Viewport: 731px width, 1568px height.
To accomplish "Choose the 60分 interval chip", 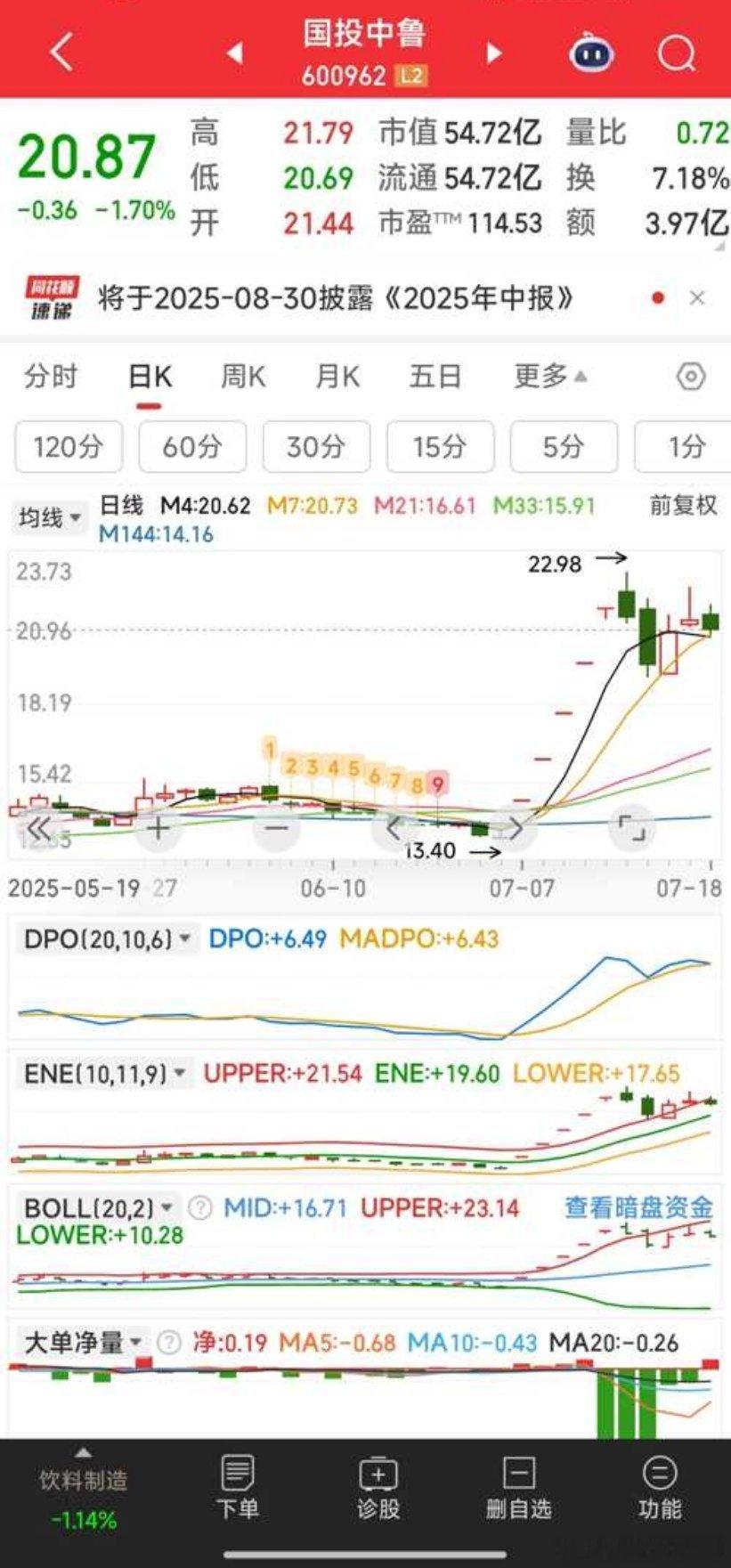I will coord(192,446).
